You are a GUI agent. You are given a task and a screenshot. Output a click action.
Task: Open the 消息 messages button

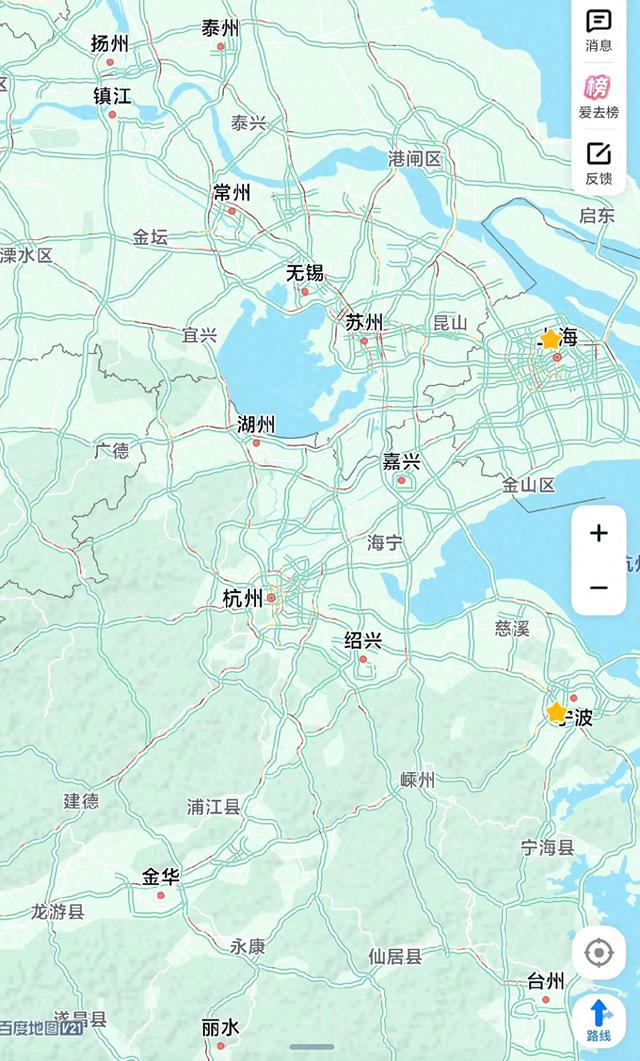tap(598, 29)
